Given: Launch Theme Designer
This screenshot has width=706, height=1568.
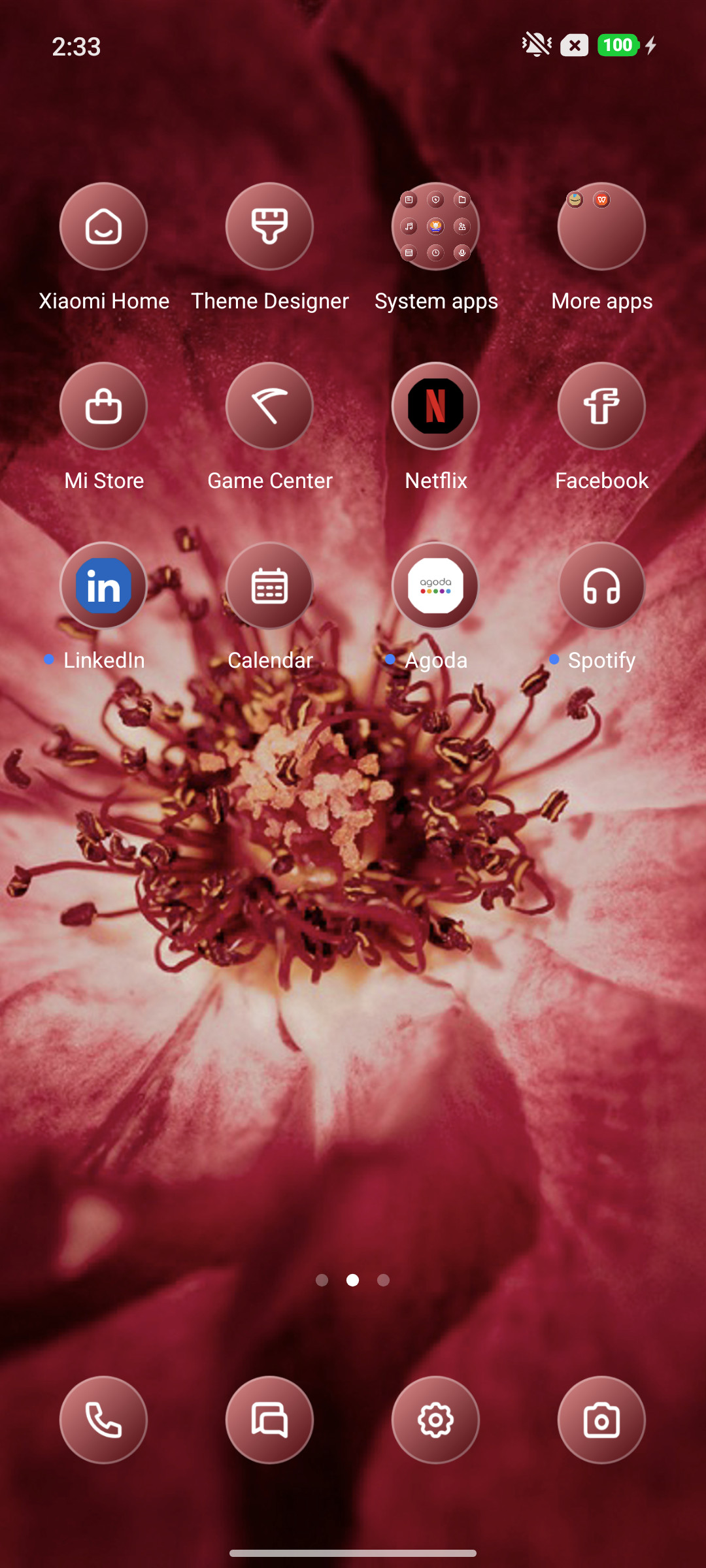Looking at the screenshot, I should click(269, 226).
